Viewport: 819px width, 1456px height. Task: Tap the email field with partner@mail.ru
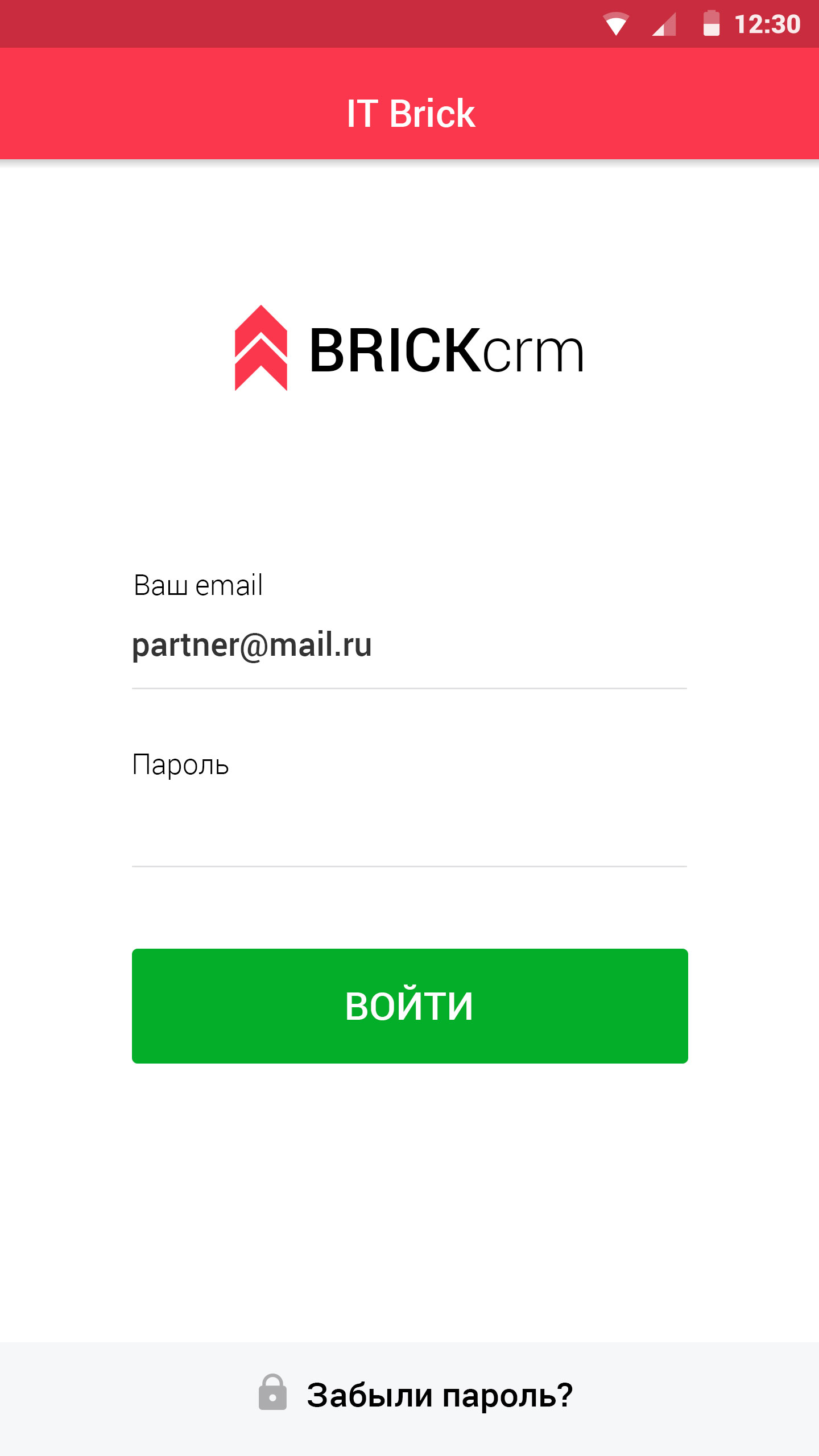click(x=409, y=646)
